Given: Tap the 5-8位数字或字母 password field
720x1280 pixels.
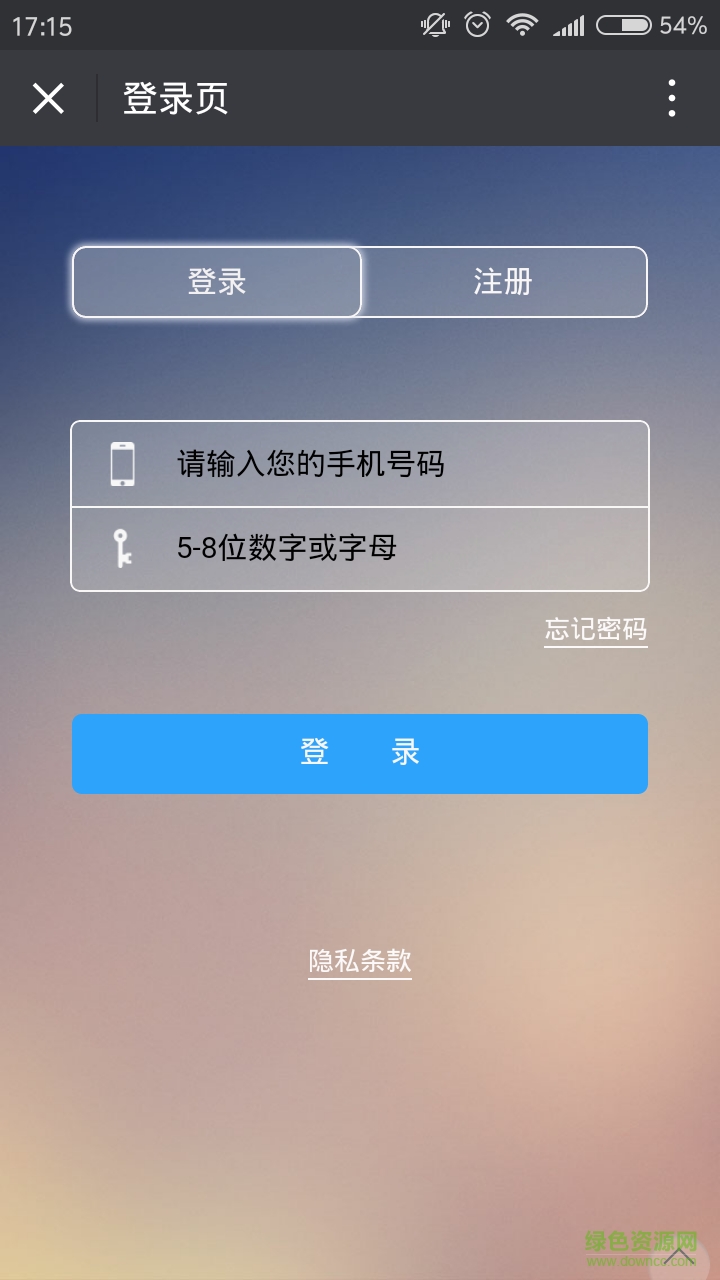Looking at the screenshot, I should [x=400, y=549].
